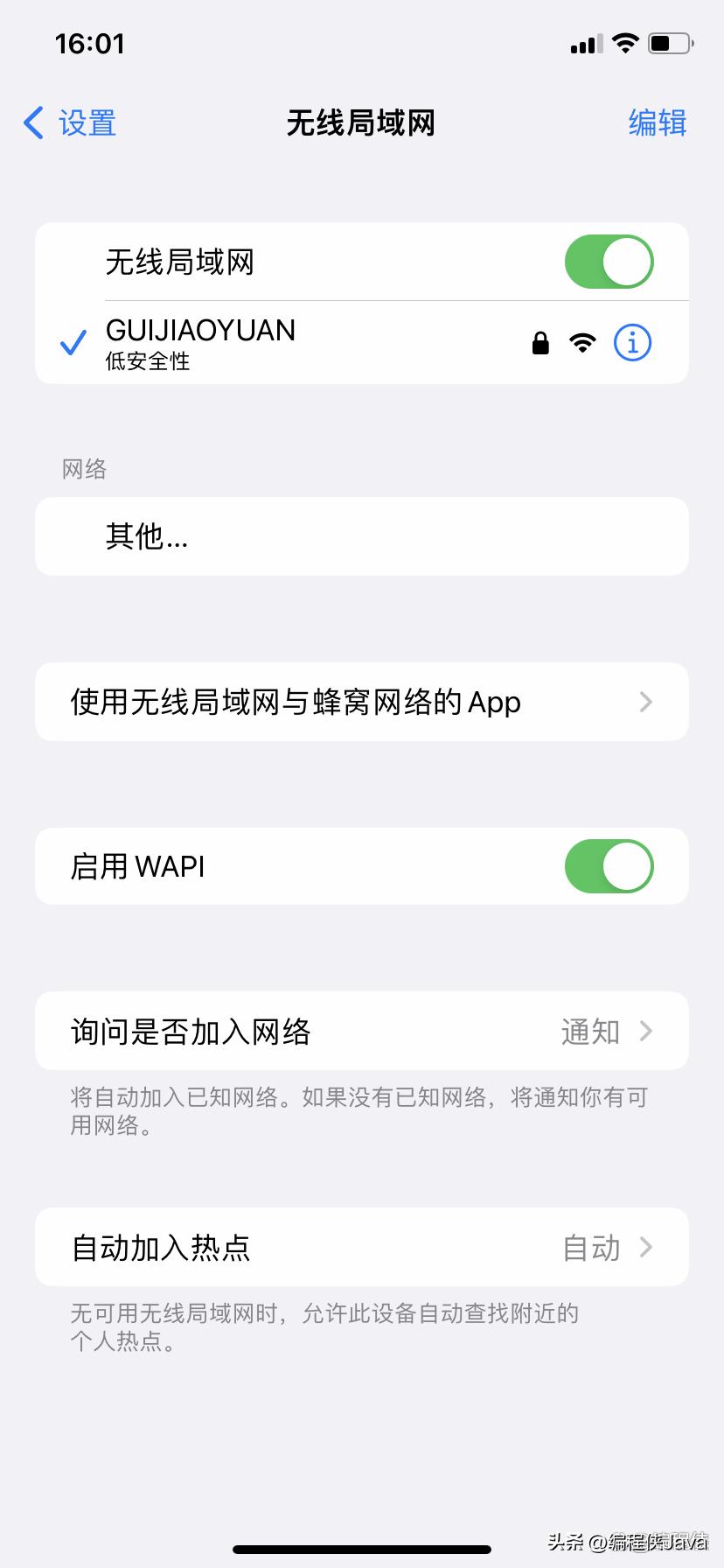This screenshot has width=724, height=1568.
Task: Tap 编辑 in the top right
Action: click(x=658, y=123)
